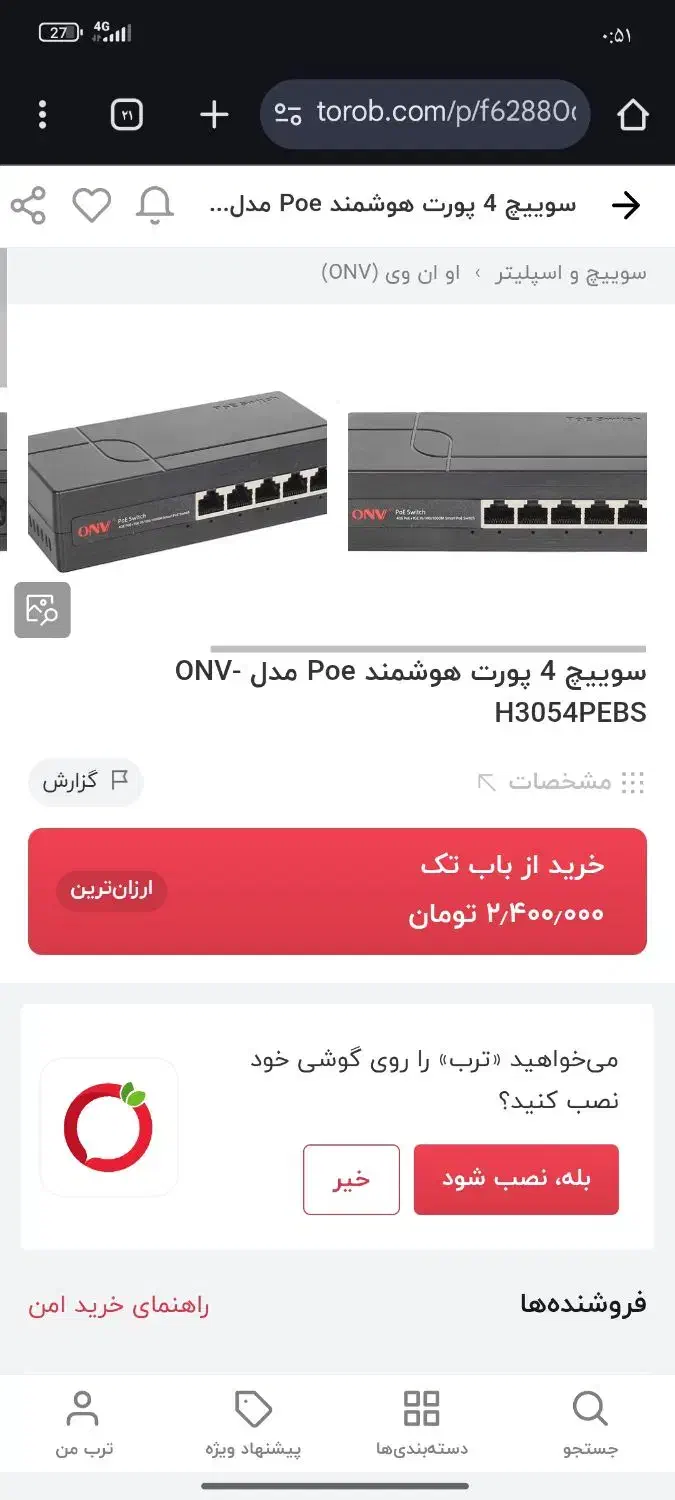Screen dimensions: 675x1500
Task: Open the سوییچ و اسپلیتر breadcrumb
Action: tap(570, 274)
